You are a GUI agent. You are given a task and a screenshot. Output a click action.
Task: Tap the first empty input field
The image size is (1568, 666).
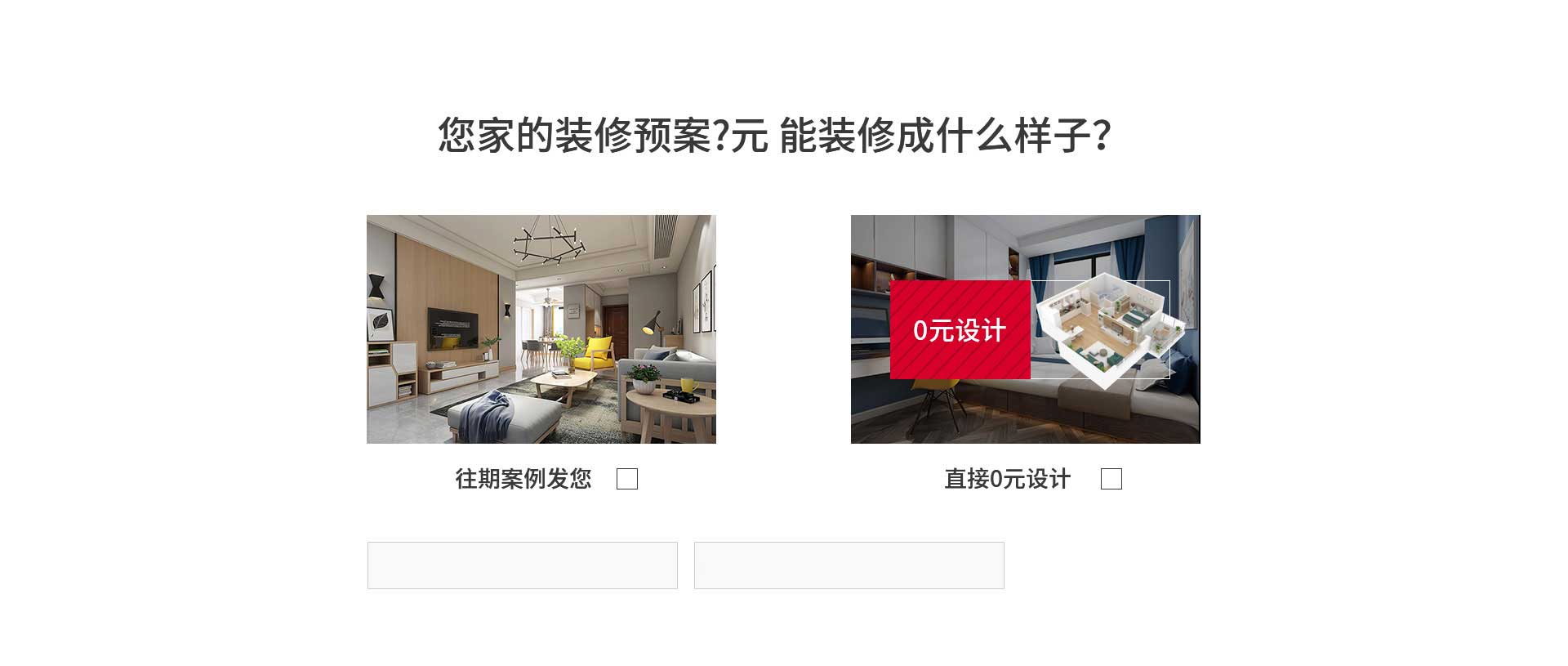point(522,565)
